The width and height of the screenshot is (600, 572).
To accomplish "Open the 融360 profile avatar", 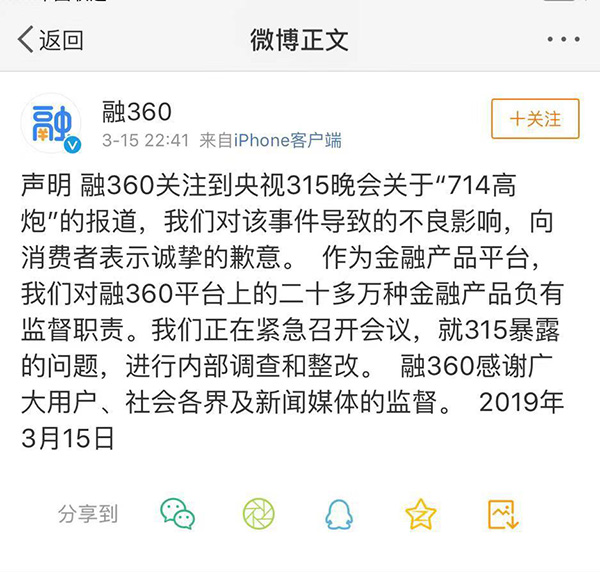I will click(50, 122).
